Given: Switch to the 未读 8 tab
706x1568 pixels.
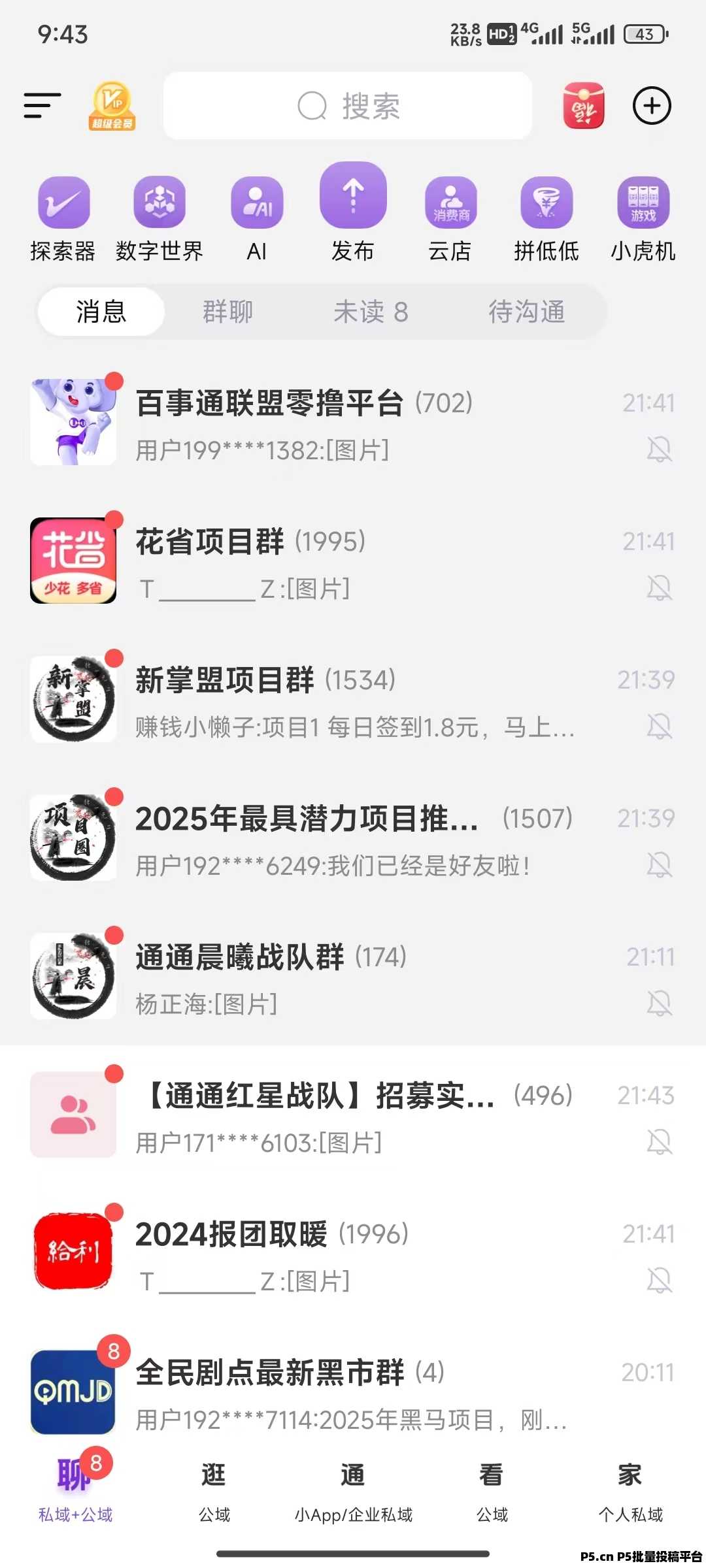Looking at the screenshot, I should (x=371, y=312).
